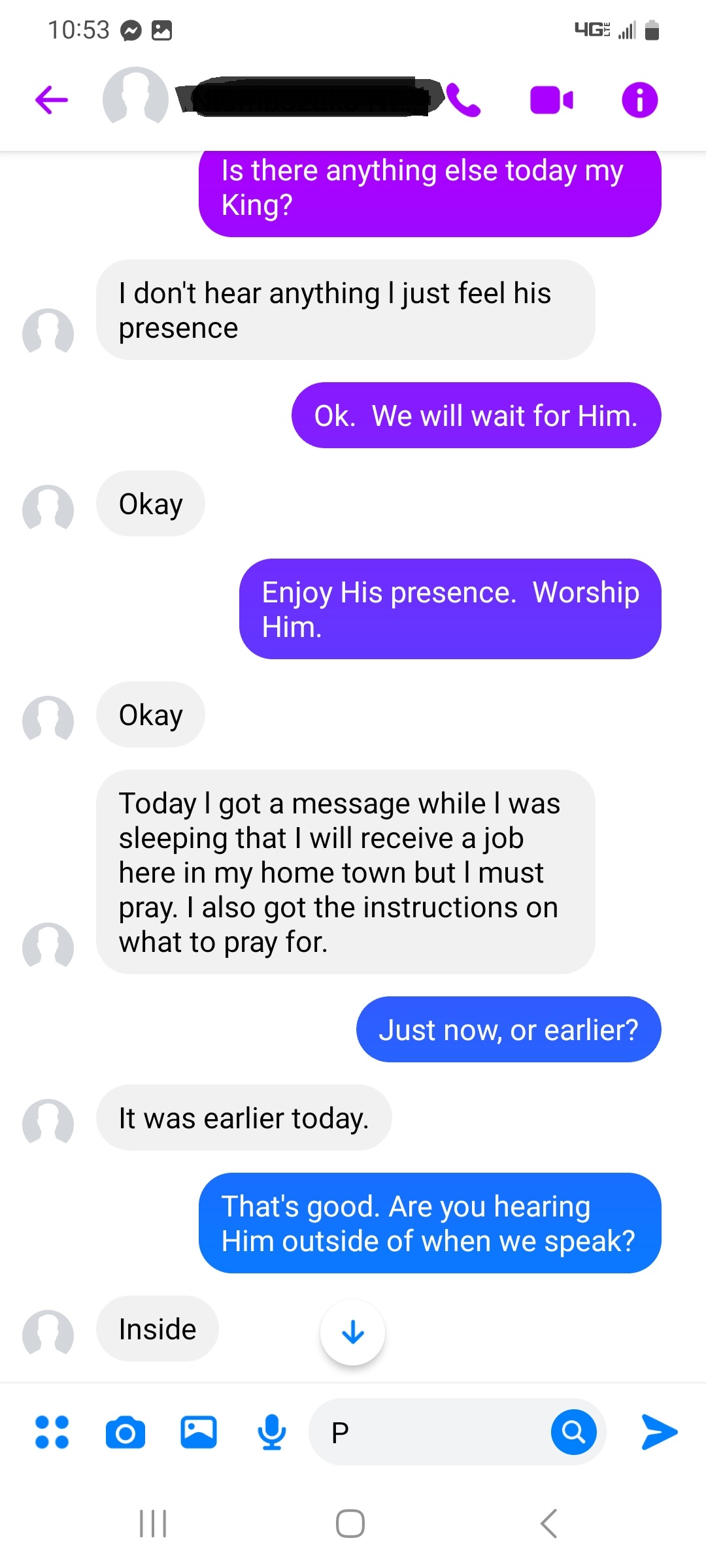
Task: Open more actions four-dot menu
Action: [52, 1432]
